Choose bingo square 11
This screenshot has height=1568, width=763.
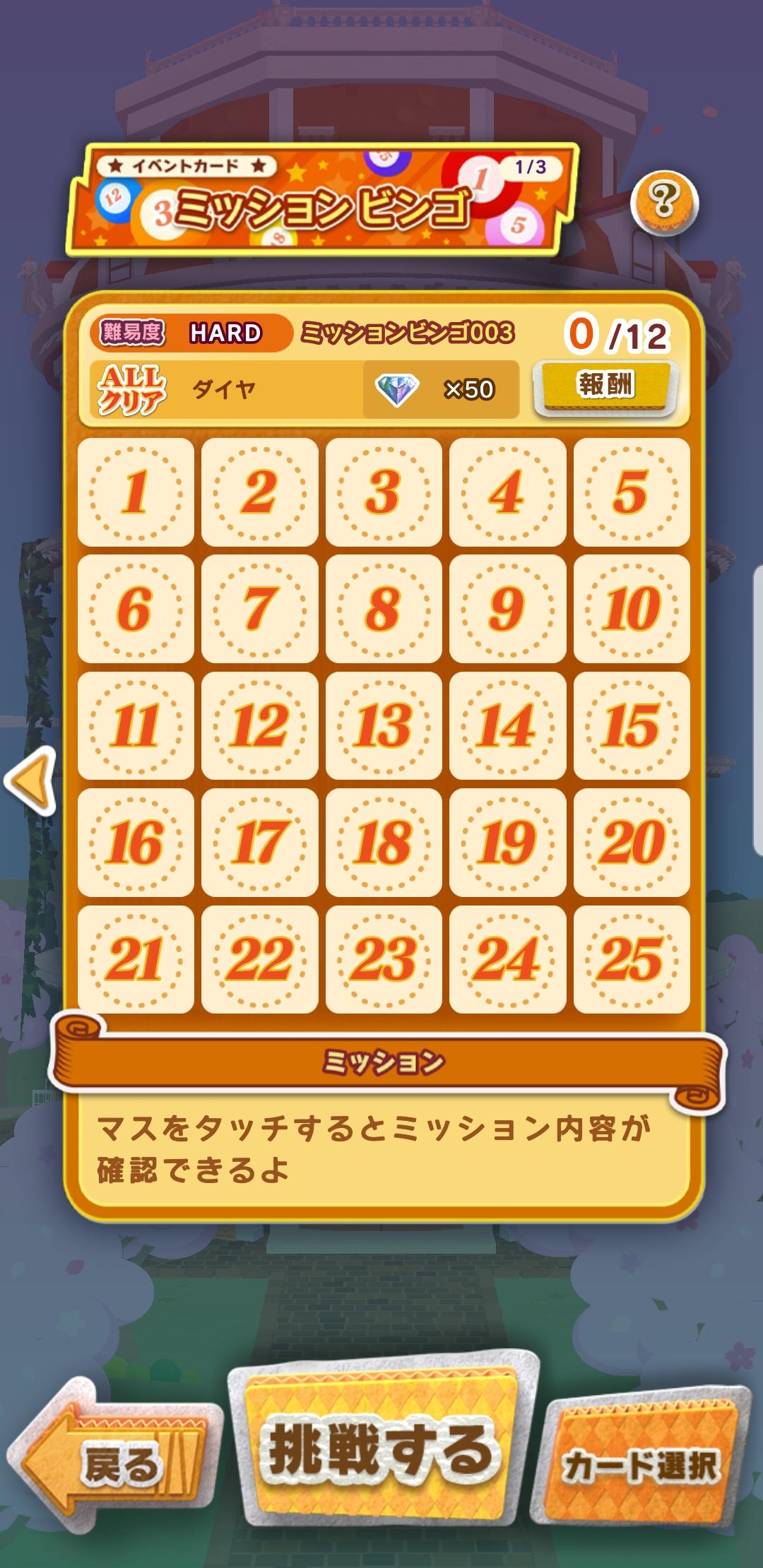(x=136, y=726)
